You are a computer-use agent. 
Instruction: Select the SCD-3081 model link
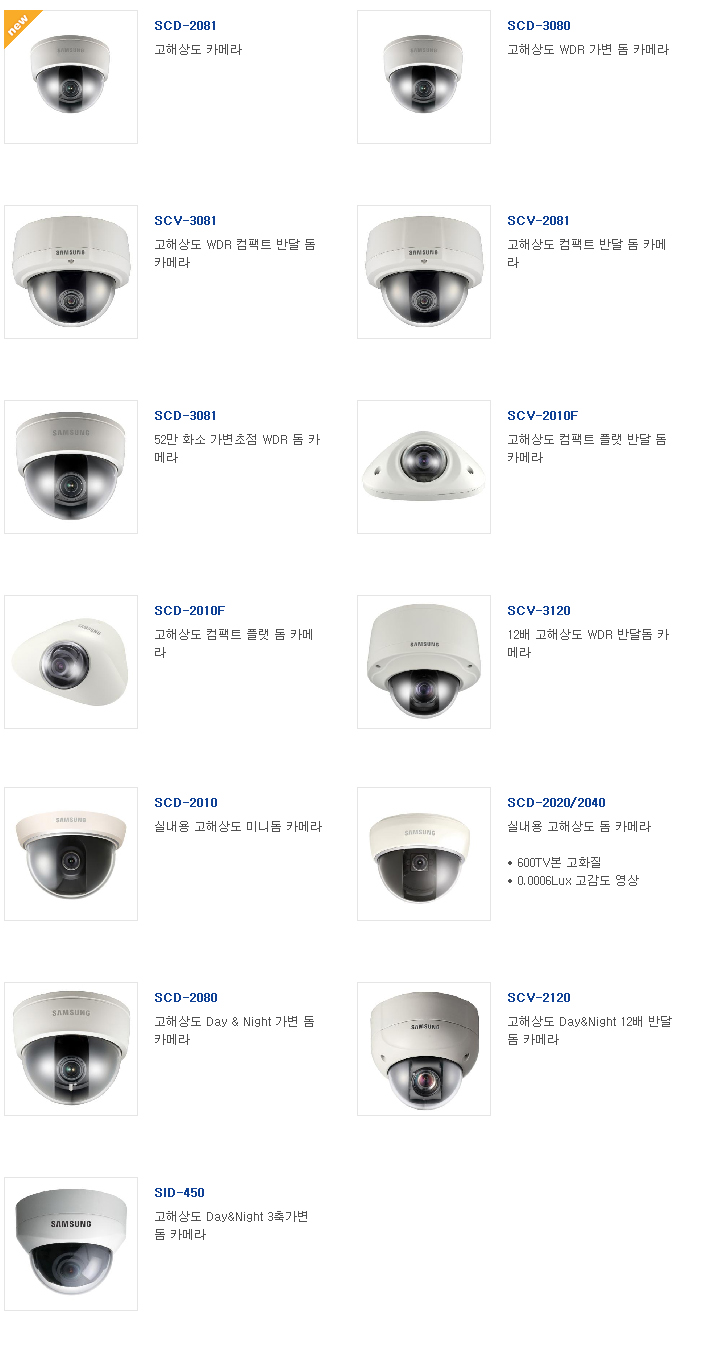(185, 416)
